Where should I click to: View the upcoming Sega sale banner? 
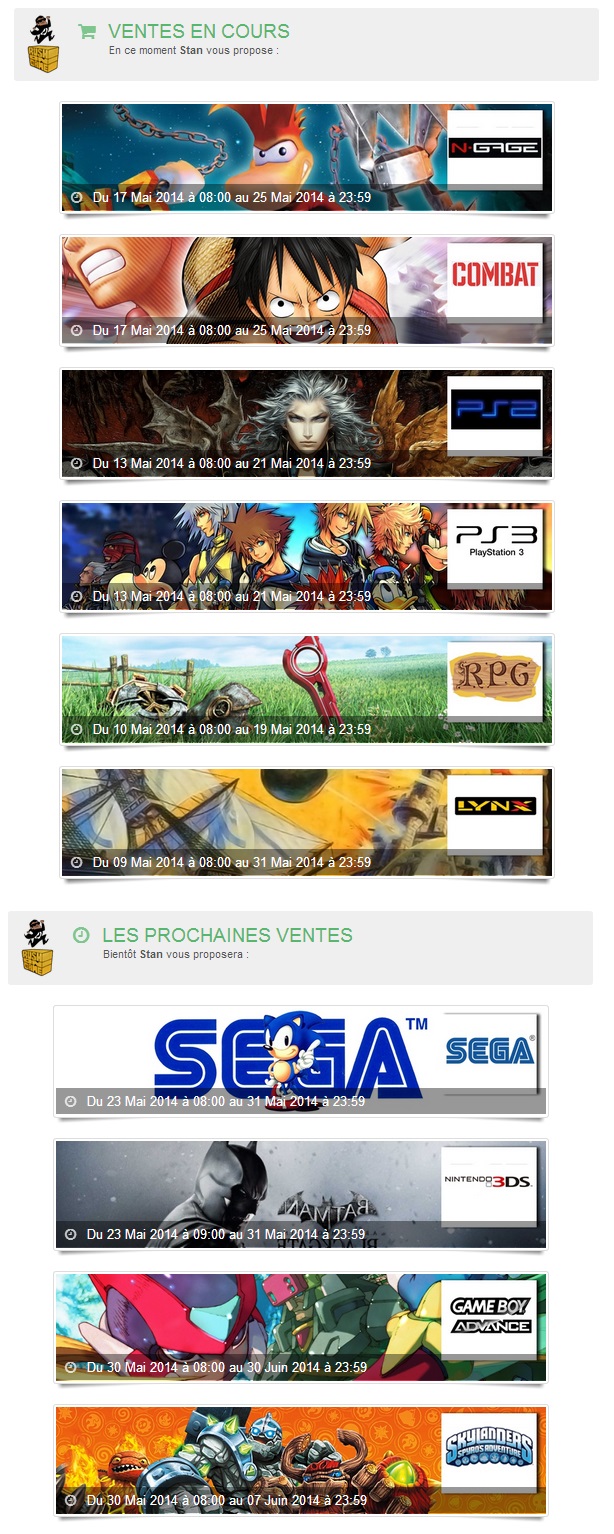300,1060
